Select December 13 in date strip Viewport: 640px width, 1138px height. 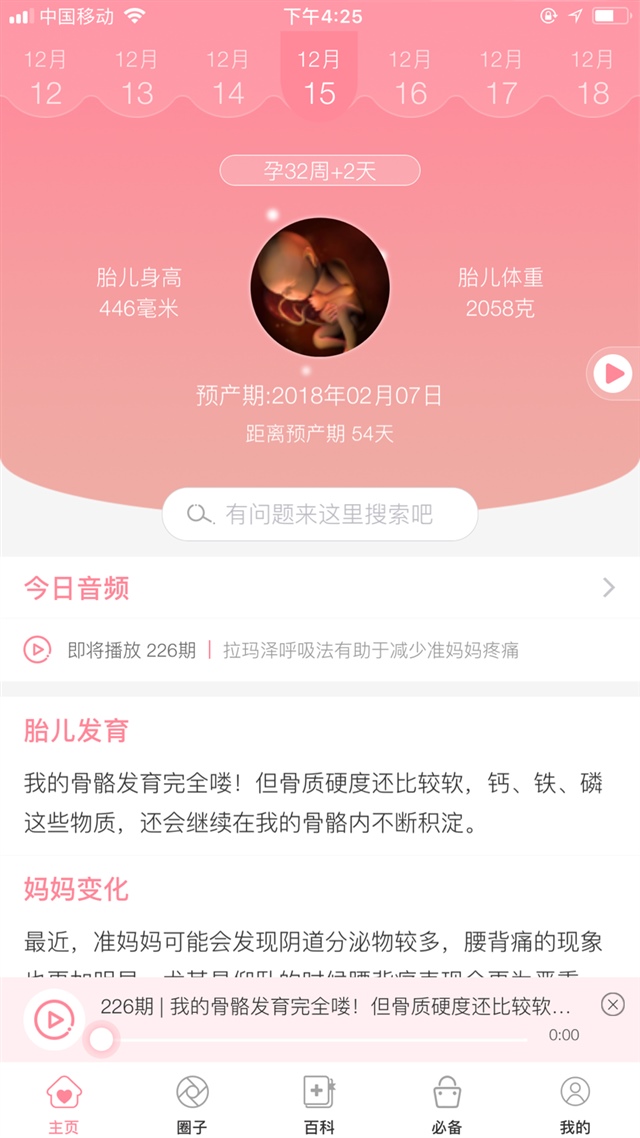coord(137,78)
